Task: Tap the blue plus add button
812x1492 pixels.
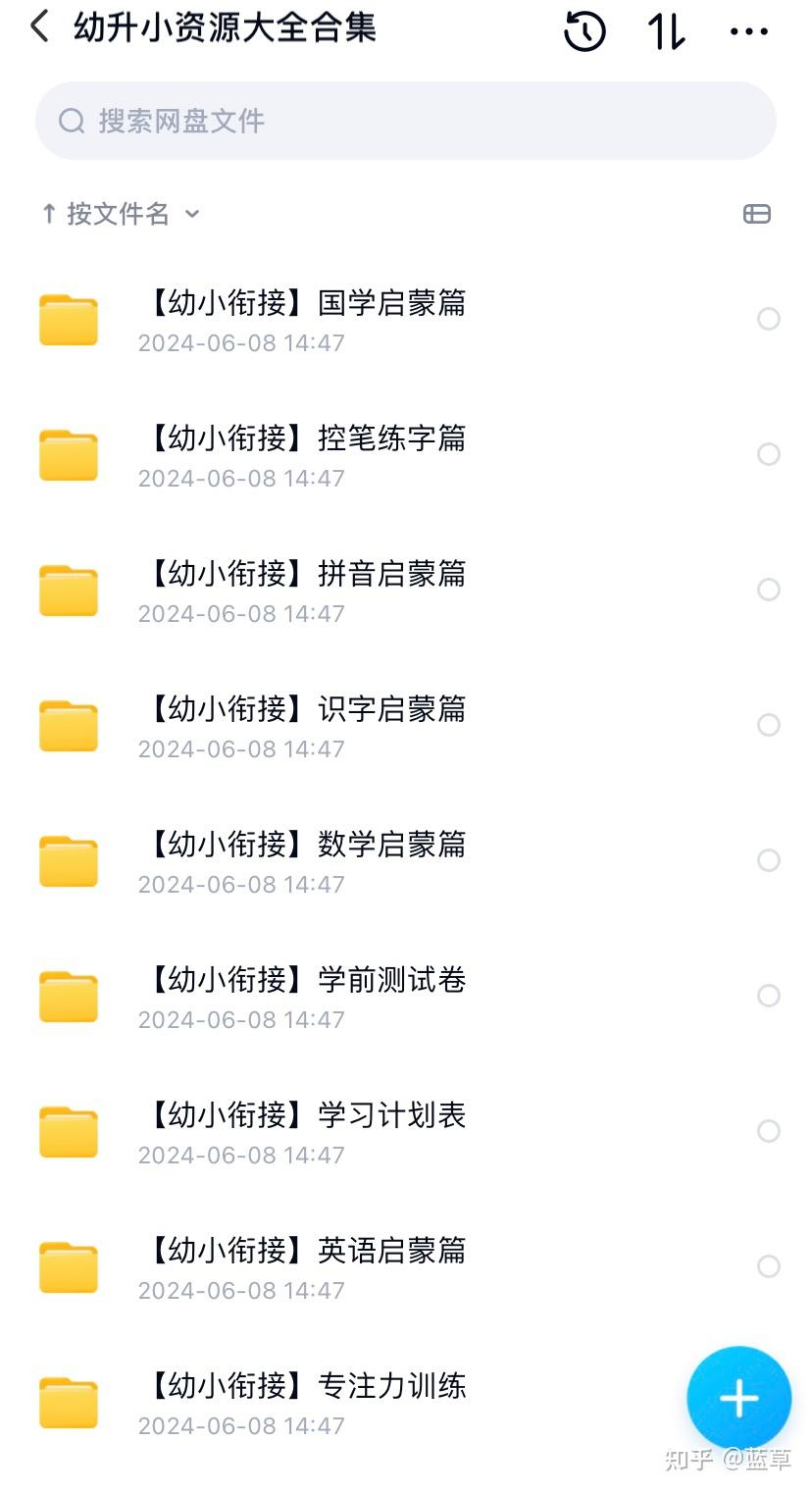Action: point(738,1398)
